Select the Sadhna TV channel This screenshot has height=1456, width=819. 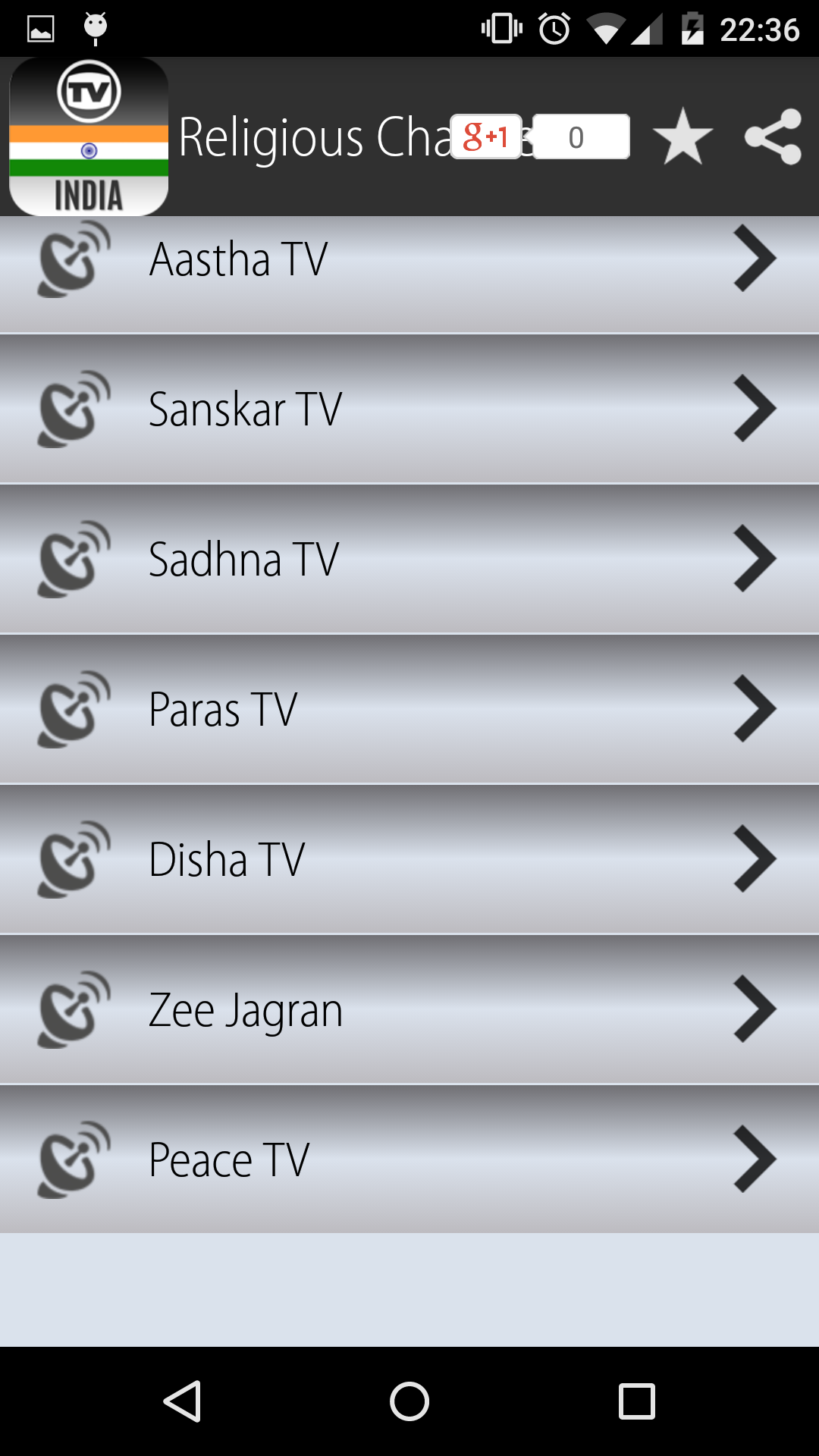409,559
